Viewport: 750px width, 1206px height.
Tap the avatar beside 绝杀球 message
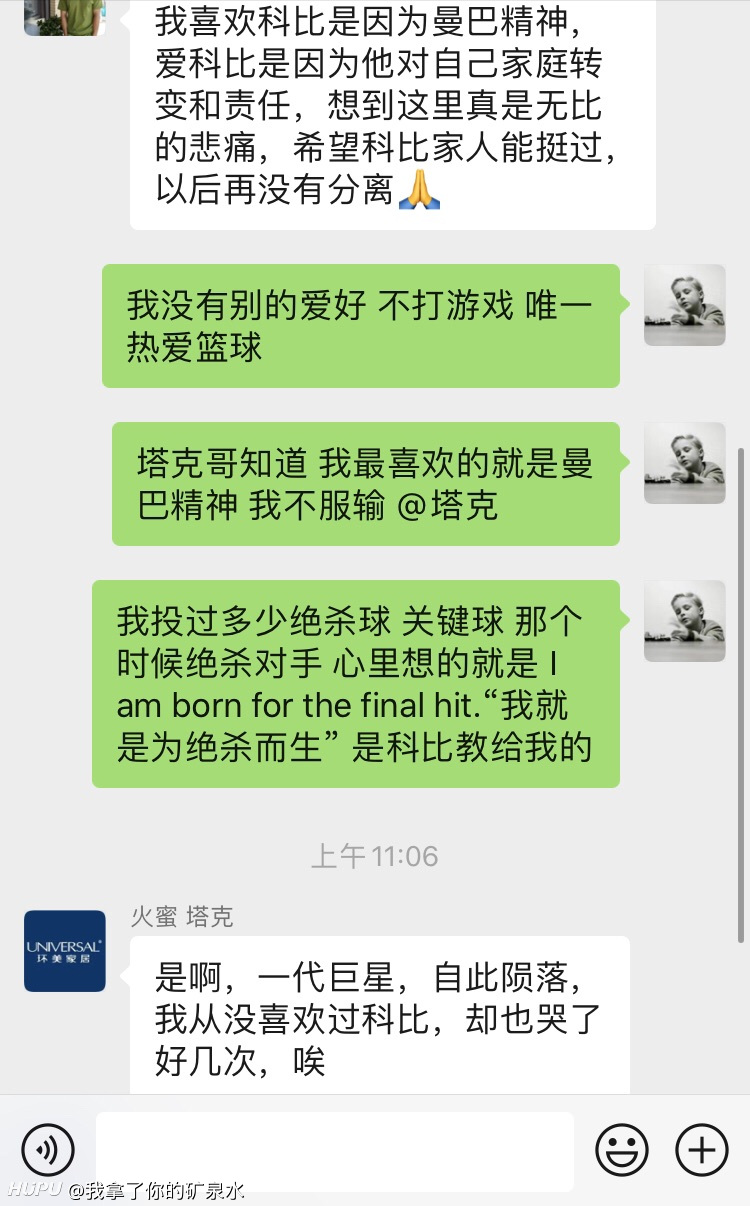coord(685,621)
